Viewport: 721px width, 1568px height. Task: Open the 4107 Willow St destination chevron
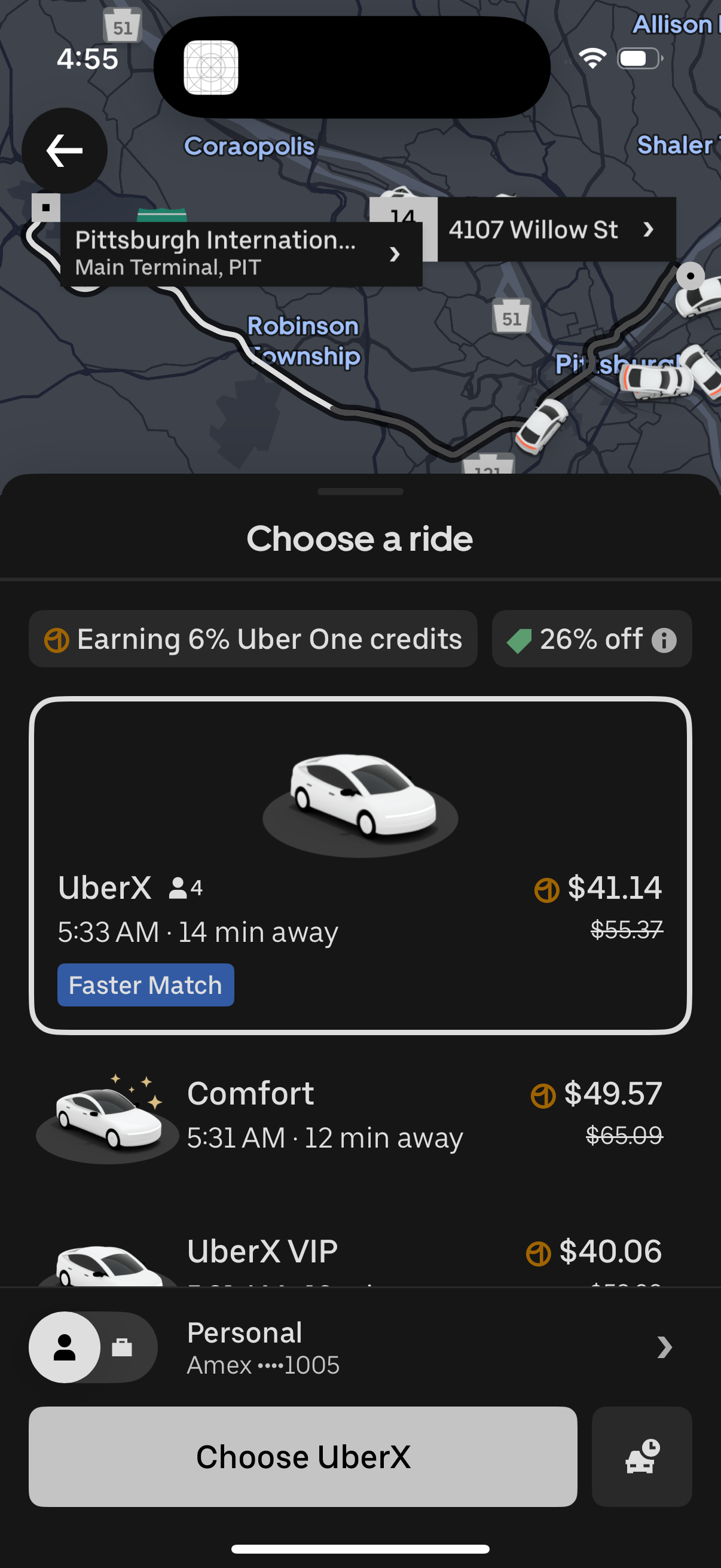pos(648,230)
